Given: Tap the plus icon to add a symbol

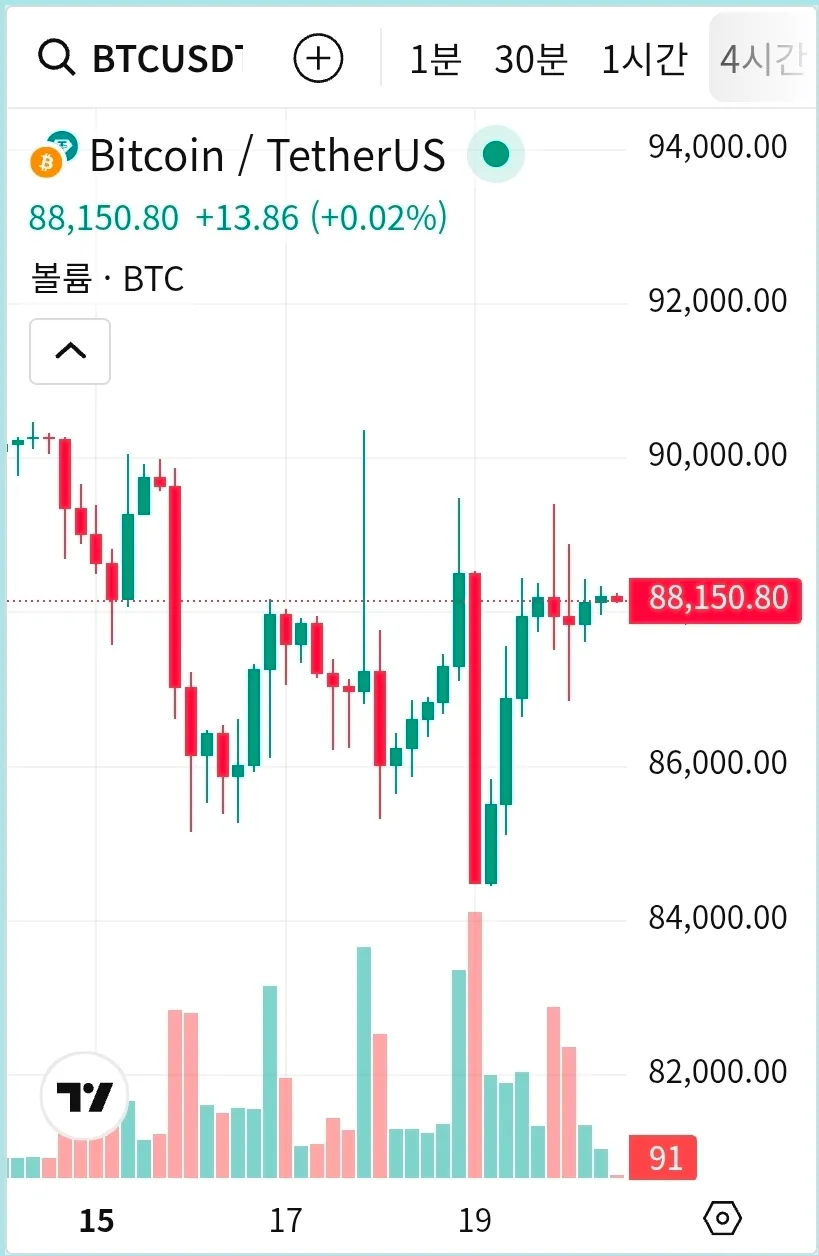Looking at the screenshot, I should point(318,59).
